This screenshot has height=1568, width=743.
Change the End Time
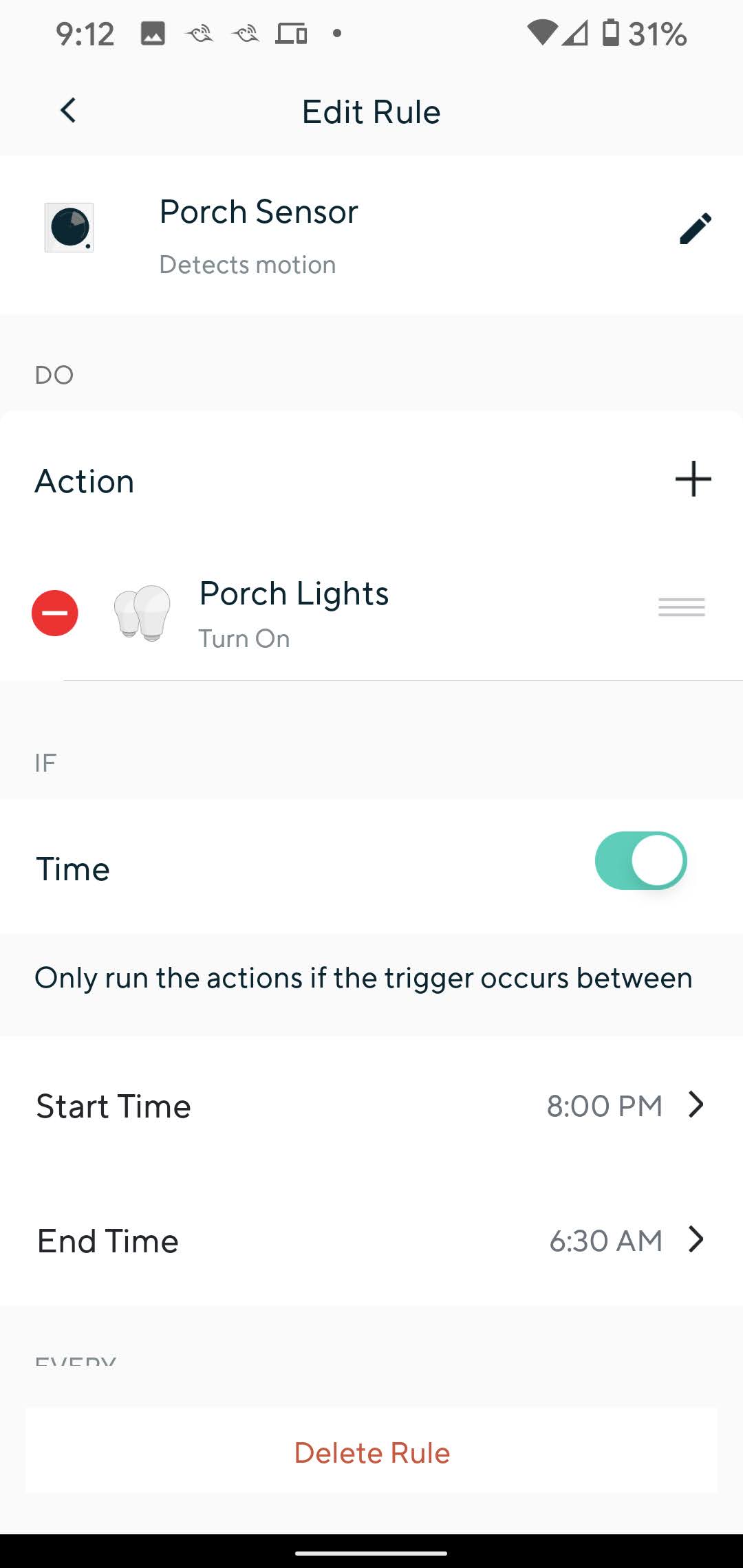(x=371, y=1241)
